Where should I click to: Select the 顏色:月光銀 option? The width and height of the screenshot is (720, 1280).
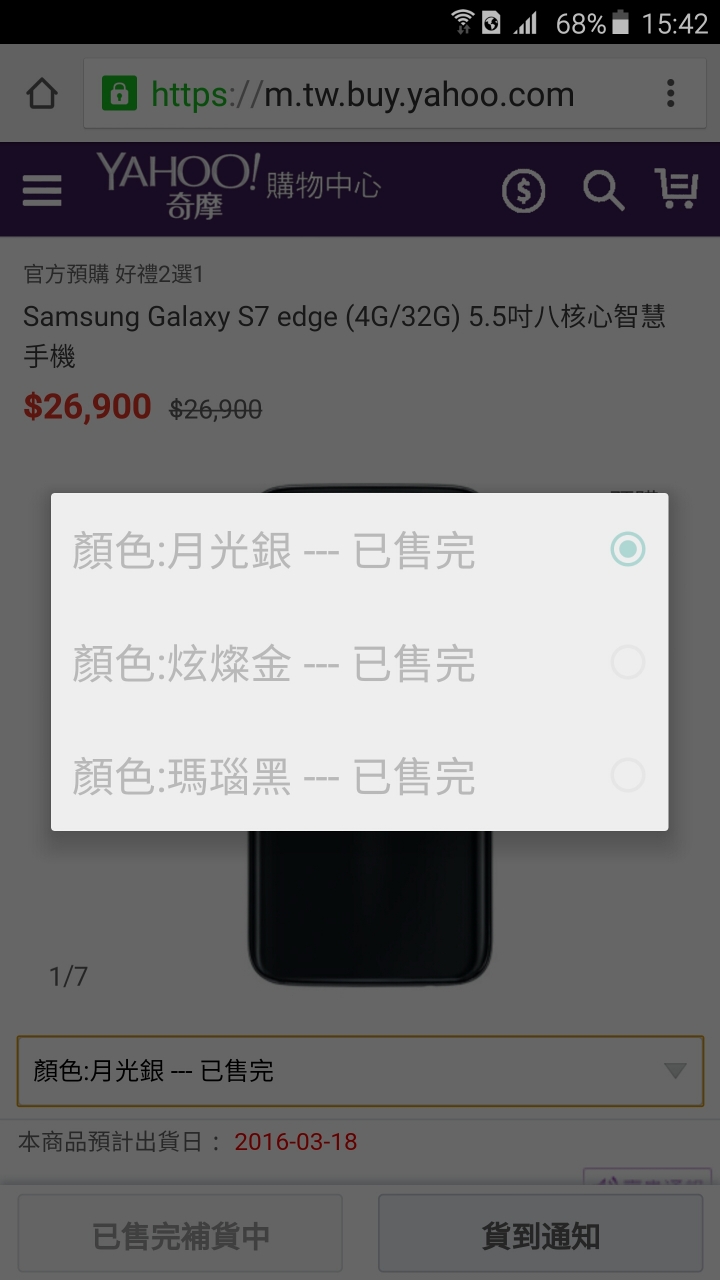(359, 550)
